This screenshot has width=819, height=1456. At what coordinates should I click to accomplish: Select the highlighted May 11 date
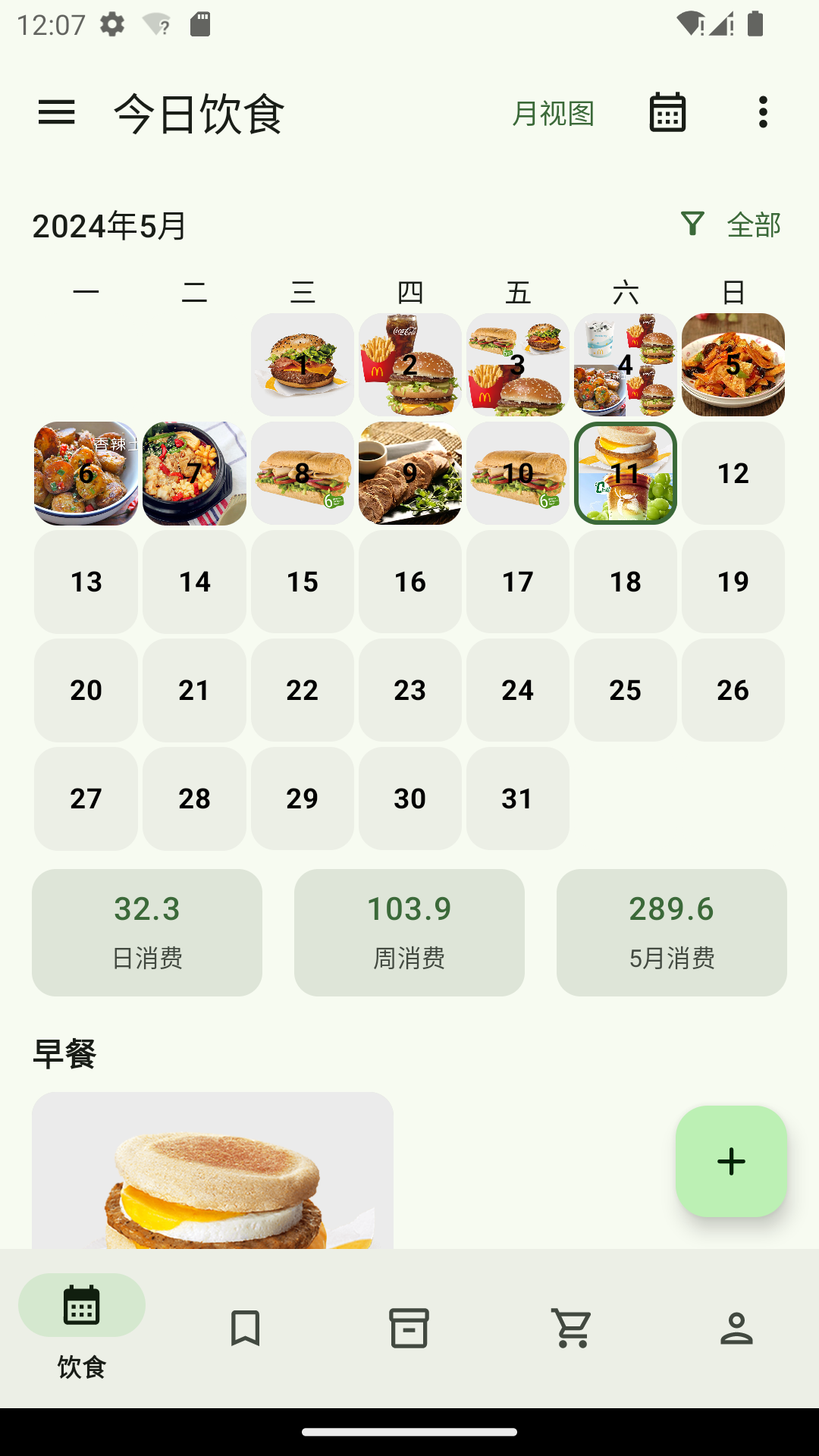pyautogui.click(x=625, y=473)
